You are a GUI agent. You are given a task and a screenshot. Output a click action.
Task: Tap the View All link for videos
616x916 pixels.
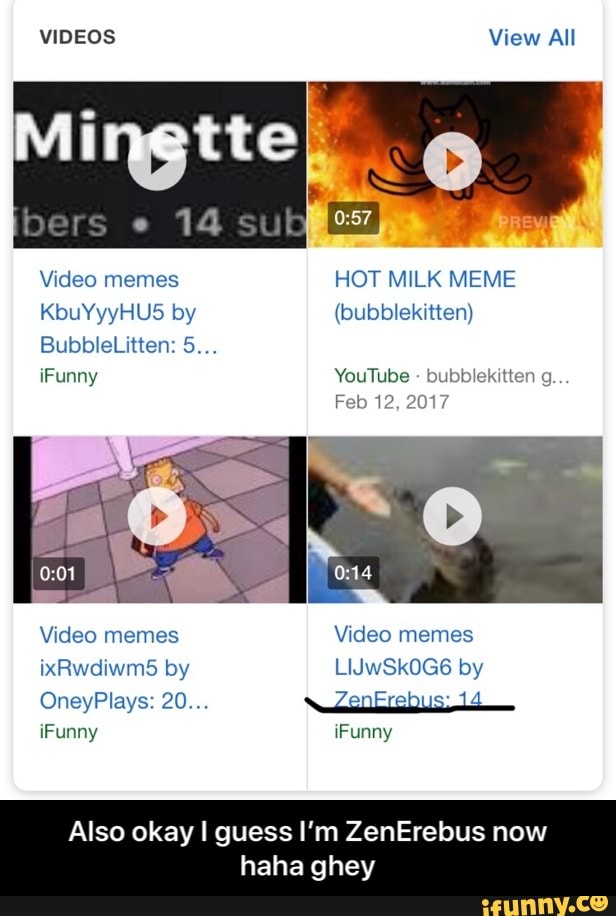pyautogui.click(x=531, y=38)
